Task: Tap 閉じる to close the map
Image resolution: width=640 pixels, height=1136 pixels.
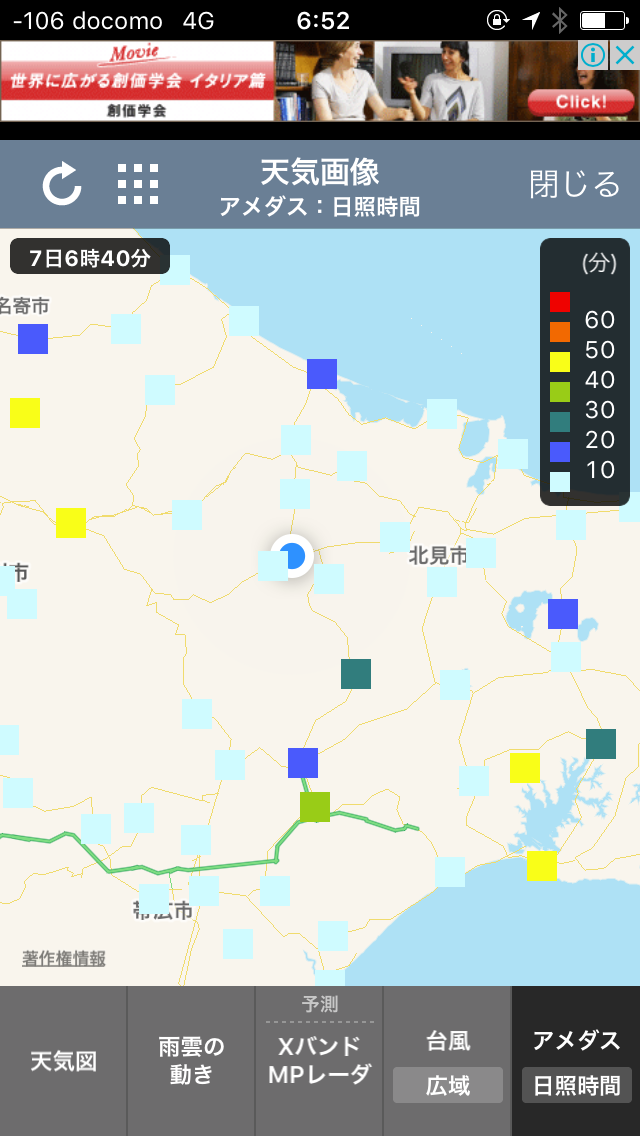Action: tap(574, 184)
